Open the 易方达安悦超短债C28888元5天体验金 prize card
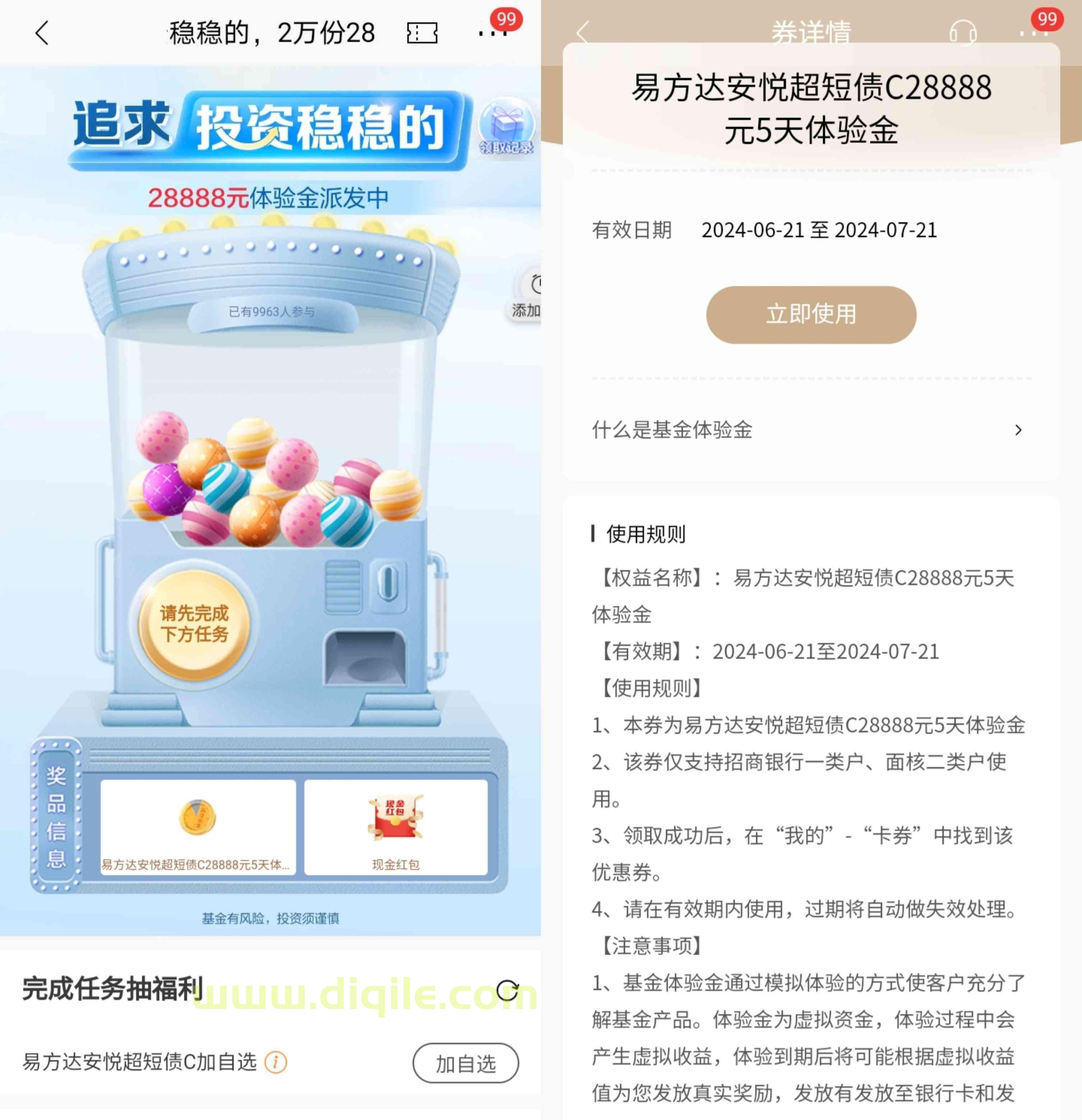1082x1120 pixels. tap(198, 827)
